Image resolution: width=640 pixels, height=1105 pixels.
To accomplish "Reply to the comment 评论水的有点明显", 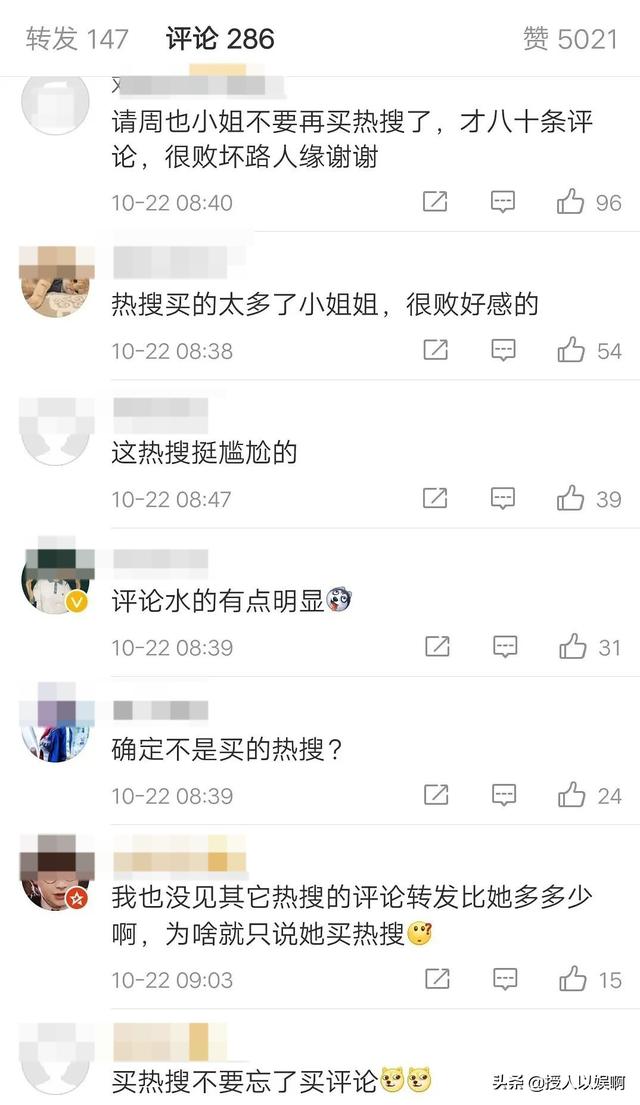I will 503,647.
